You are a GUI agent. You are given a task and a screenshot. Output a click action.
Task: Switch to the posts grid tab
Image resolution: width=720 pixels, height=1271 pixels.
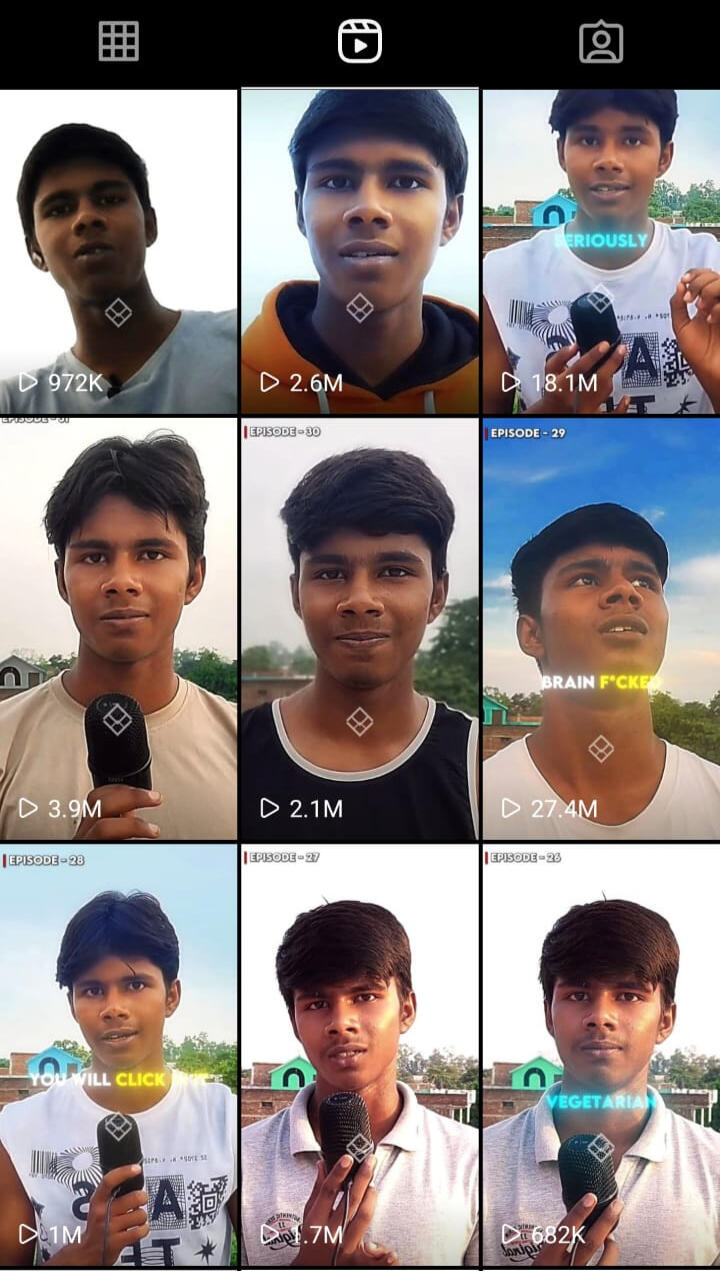(x=119, y=42)
